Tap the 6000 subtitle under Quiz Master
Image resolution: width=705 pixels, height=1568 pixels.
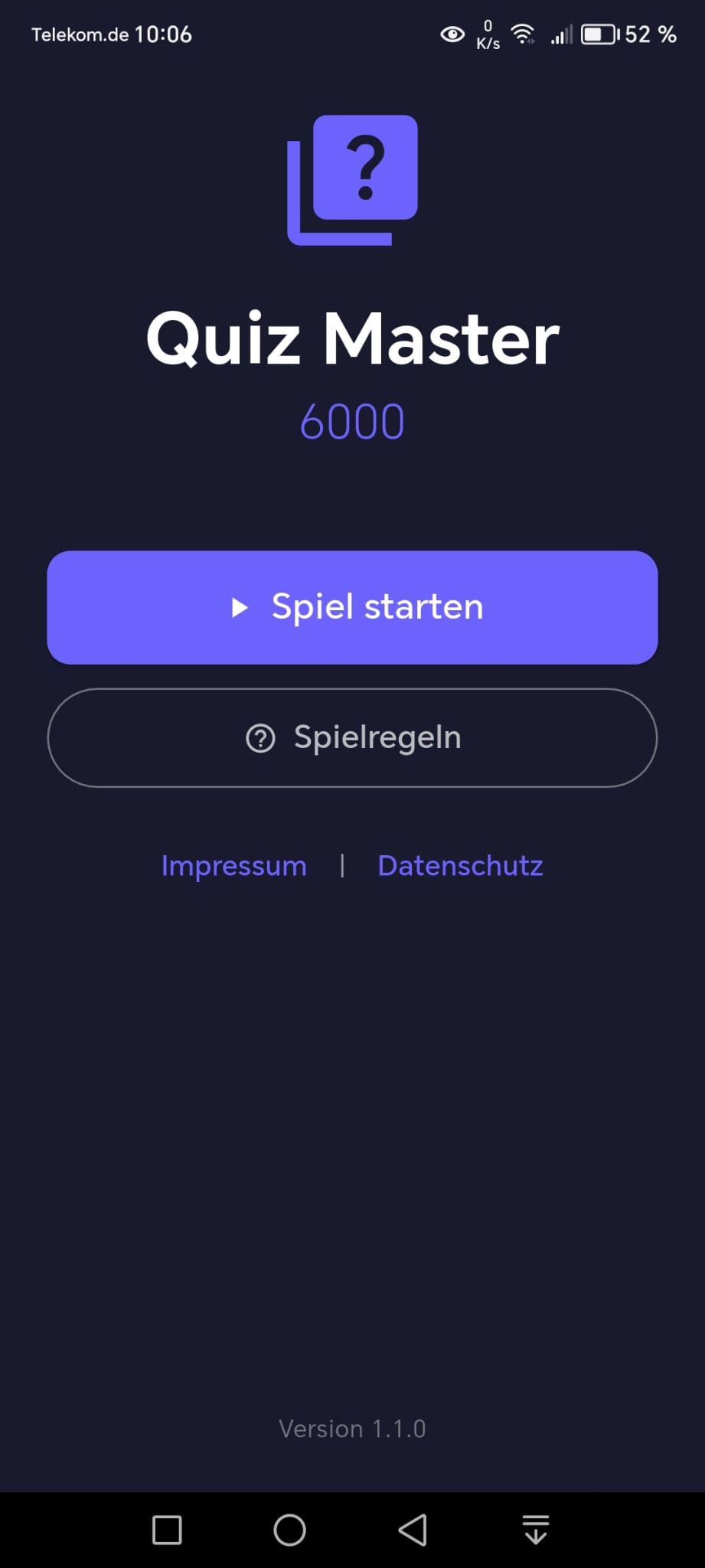coord(353,420)
